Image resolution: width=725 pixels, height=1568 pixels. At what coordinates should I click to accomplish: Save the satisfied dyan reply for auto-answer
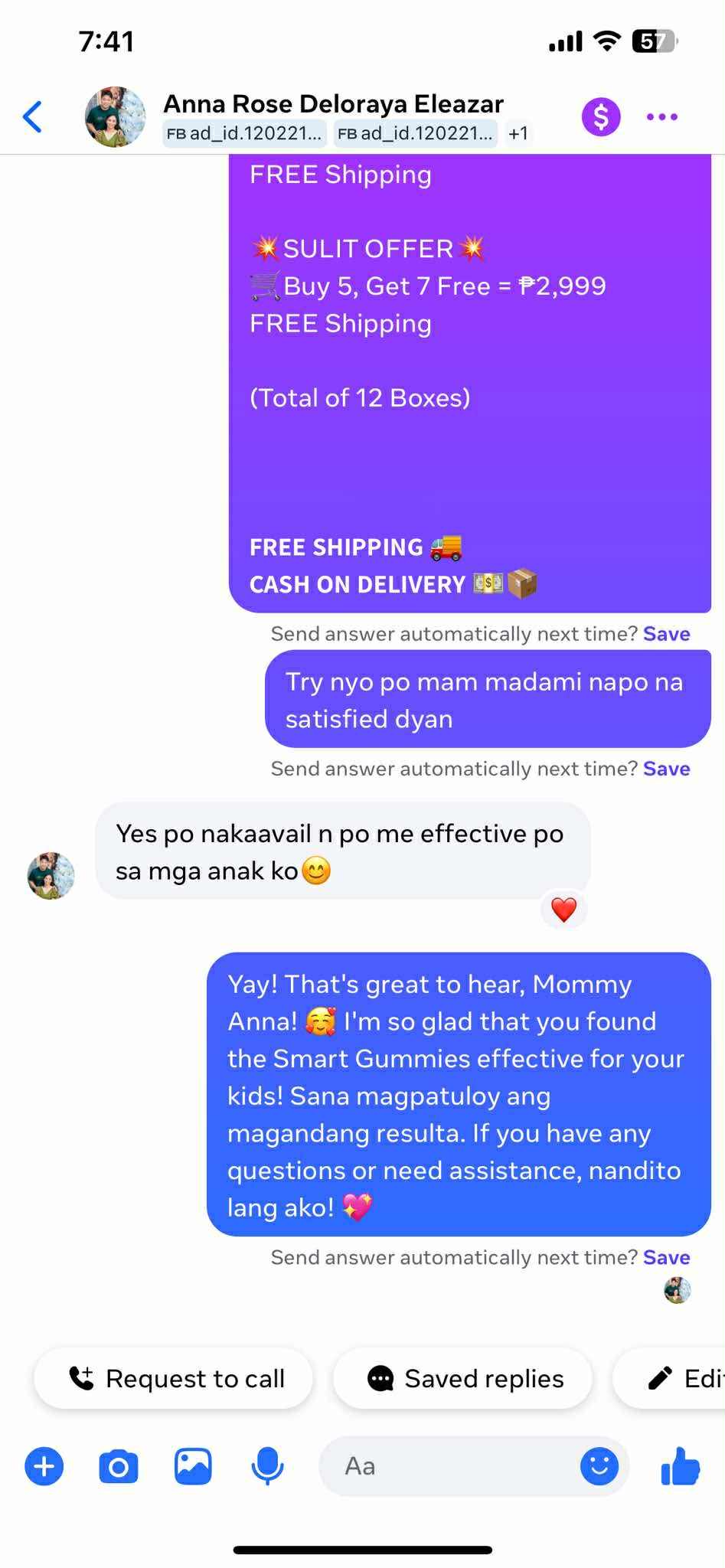[666, 769]
